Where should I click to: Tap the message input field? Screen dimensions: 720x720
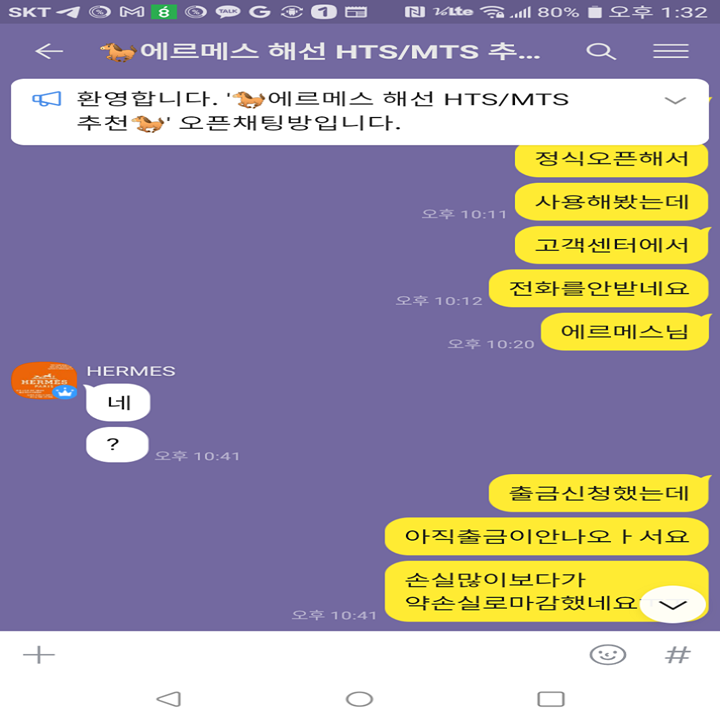320,655
